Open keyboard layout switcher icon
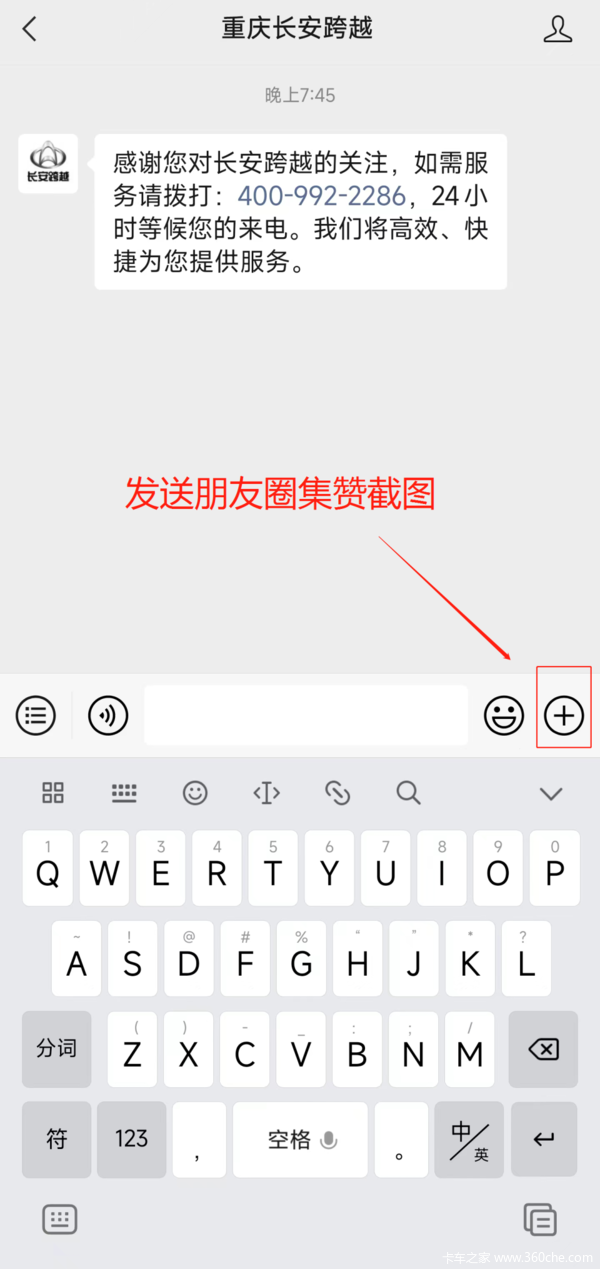600x1269 pixels. 124,793
